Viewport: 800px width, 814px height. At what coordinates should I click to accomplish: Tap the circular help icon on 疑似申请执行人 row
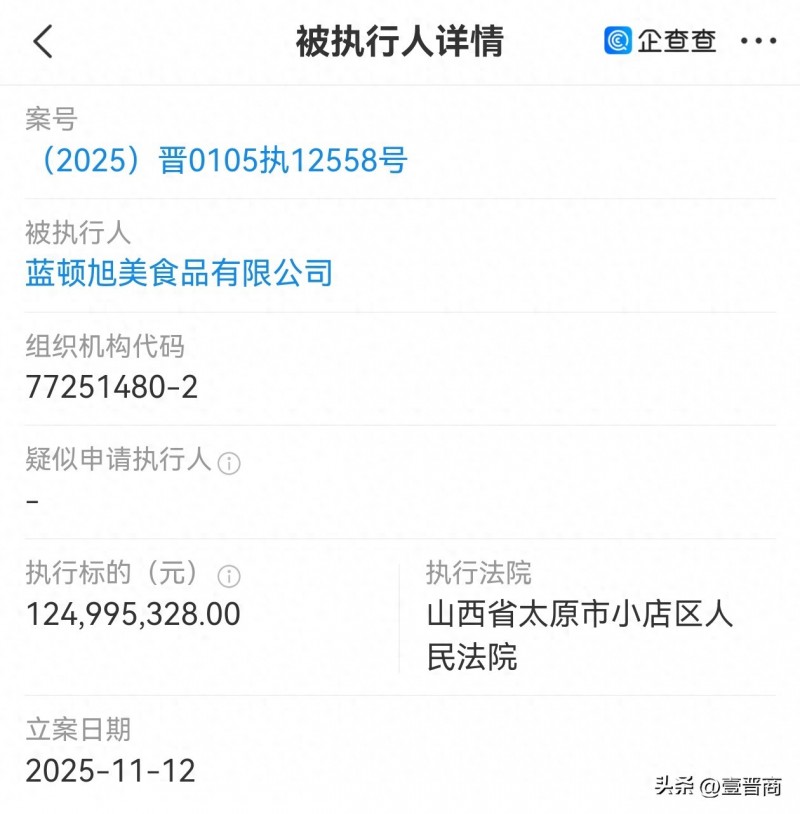point(228,462)
